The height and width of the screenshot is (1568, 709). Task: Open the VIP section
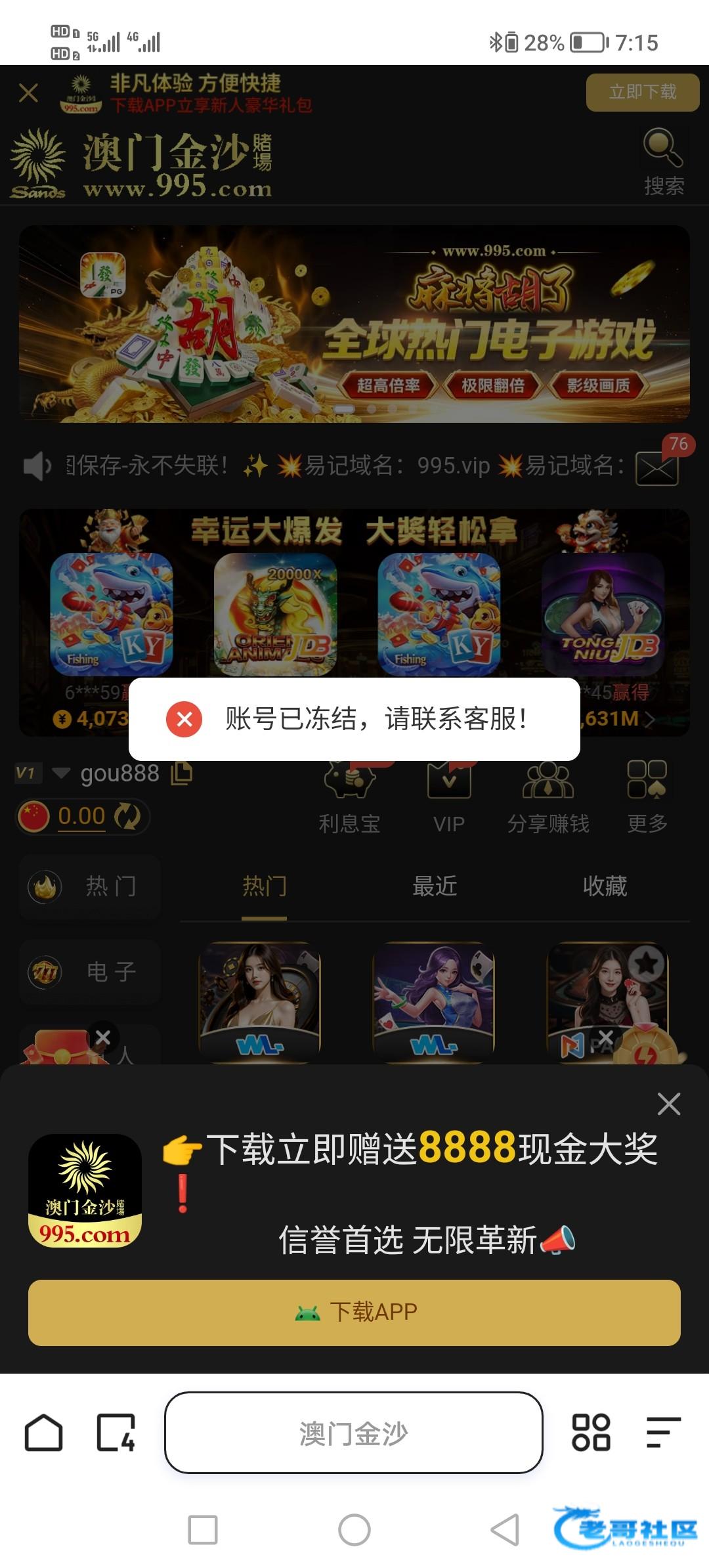coord(449,798)
